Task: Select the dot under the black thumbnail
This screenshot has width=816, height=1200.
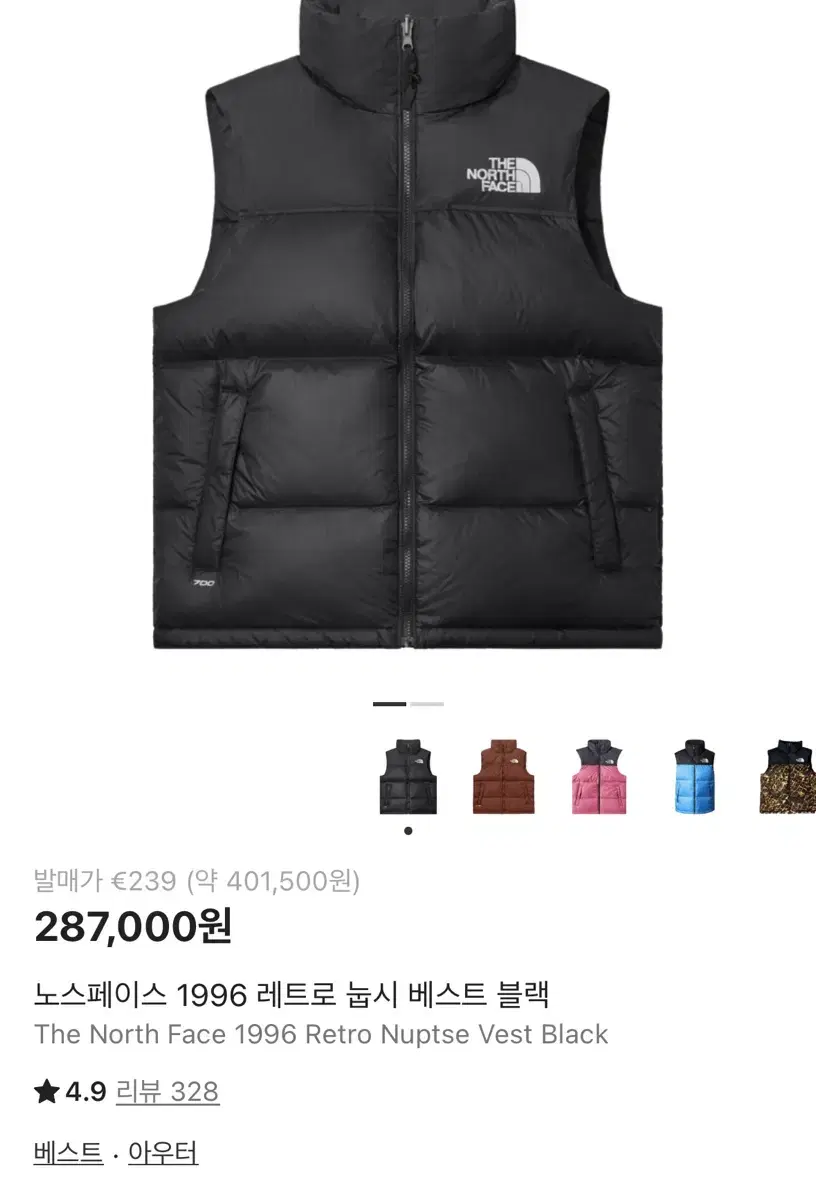Action: point(406,831)
